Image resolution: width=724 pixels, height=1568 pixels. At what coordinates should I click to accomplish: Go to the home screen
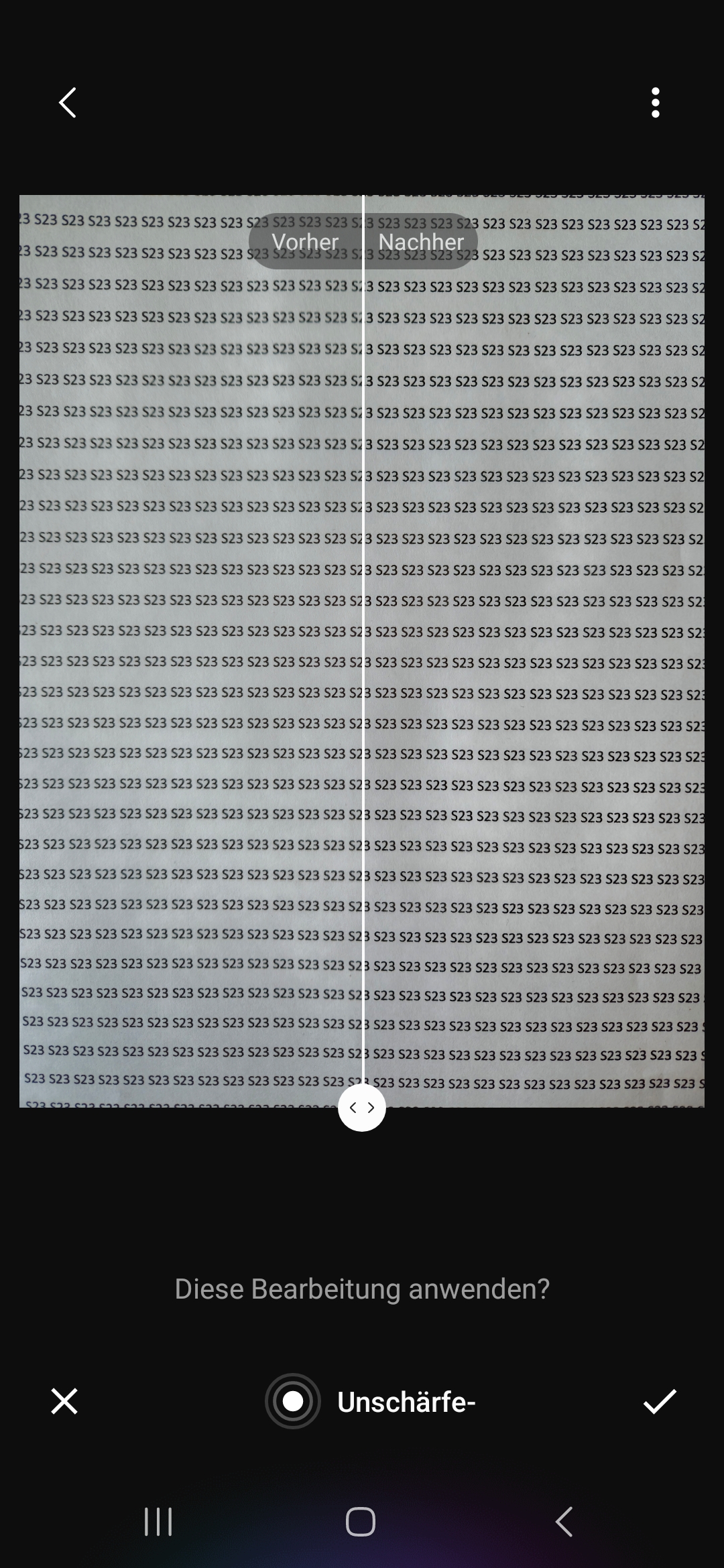(361, 1522)
